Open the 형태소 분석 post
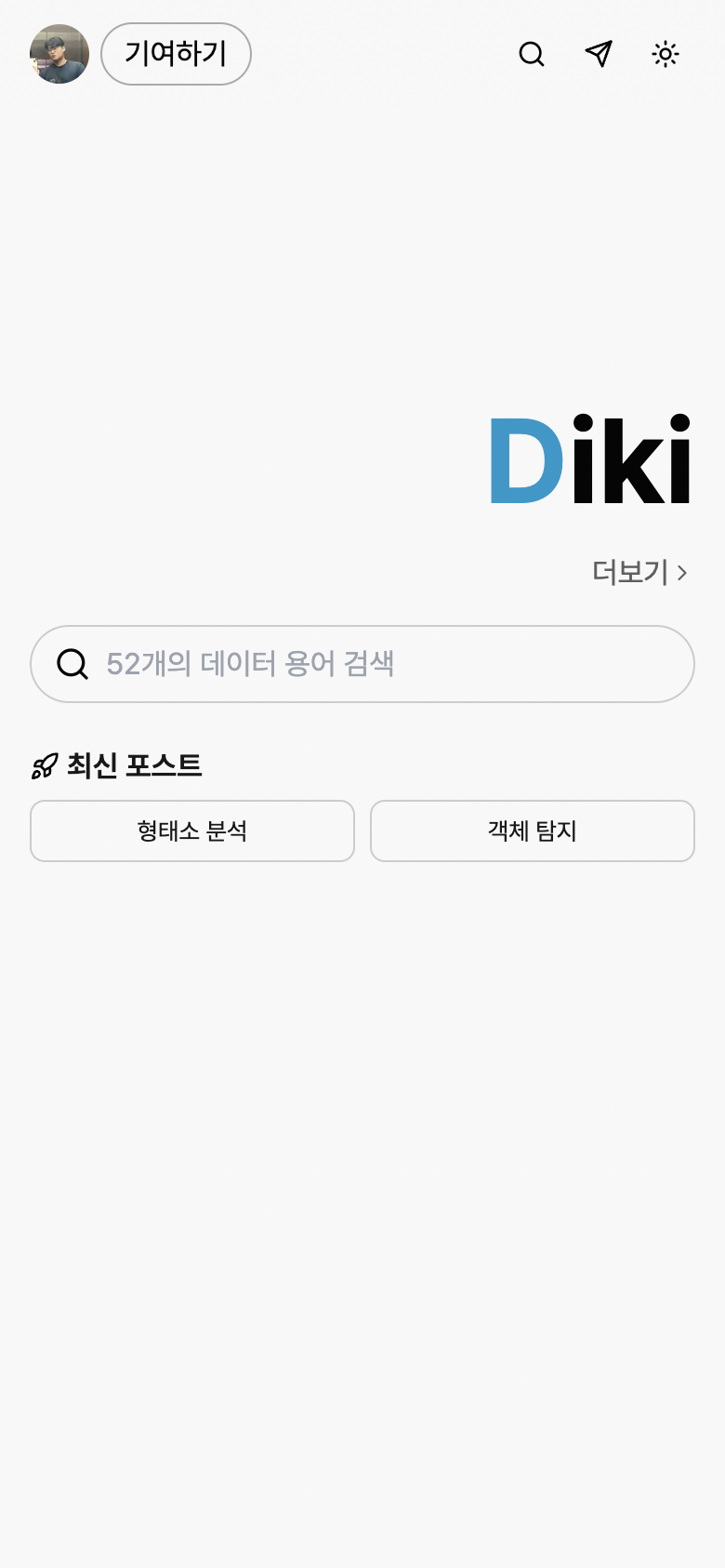This screenshot has height=1568, width=725. (192, 831)
